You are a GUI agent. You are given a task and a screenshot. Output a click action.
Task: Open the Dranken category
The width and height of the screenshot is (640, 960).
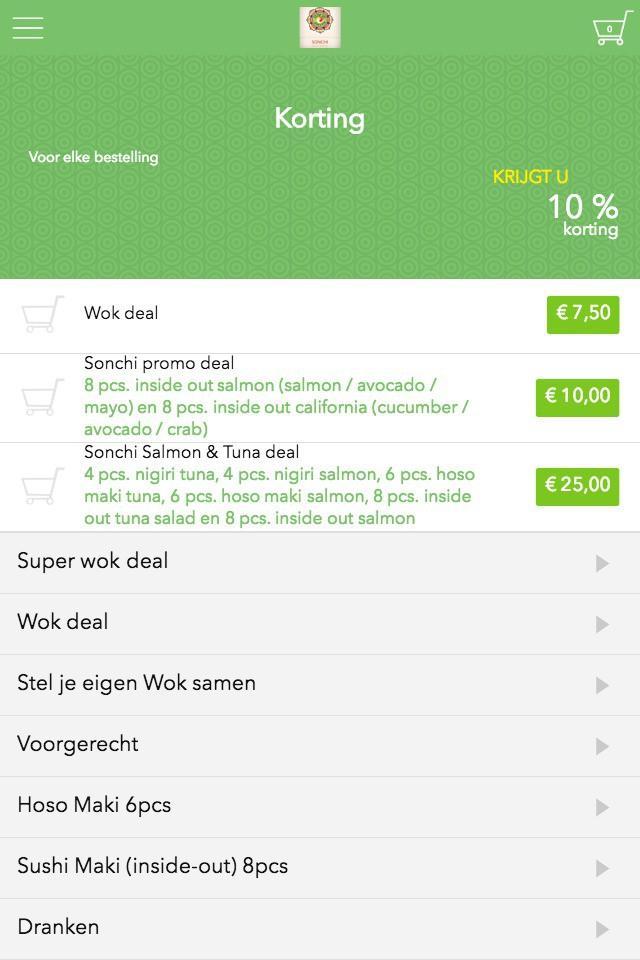pyautogui.click(x=320, y=928)
